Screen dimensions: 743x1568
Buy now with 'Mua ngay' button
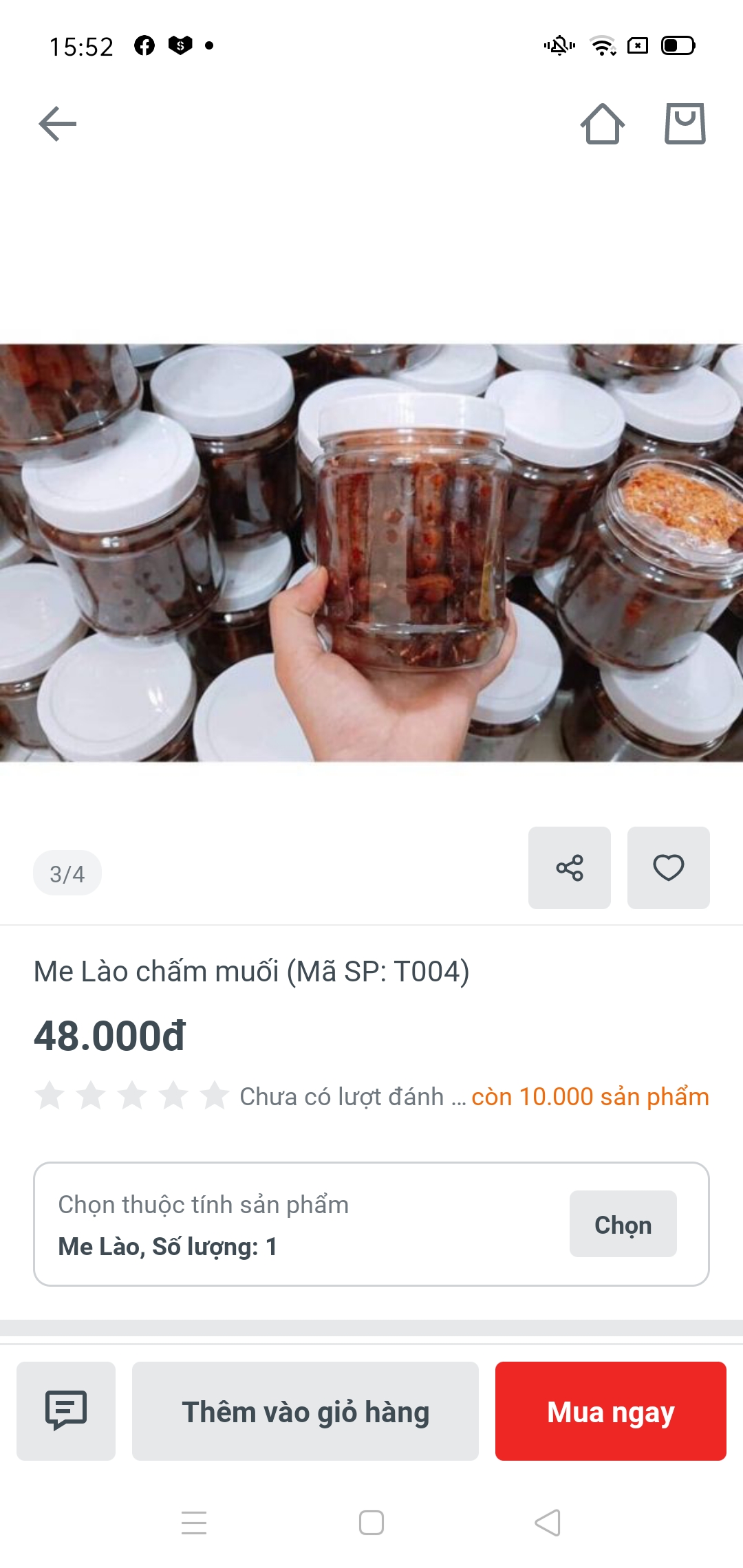tap(611, 1412)
